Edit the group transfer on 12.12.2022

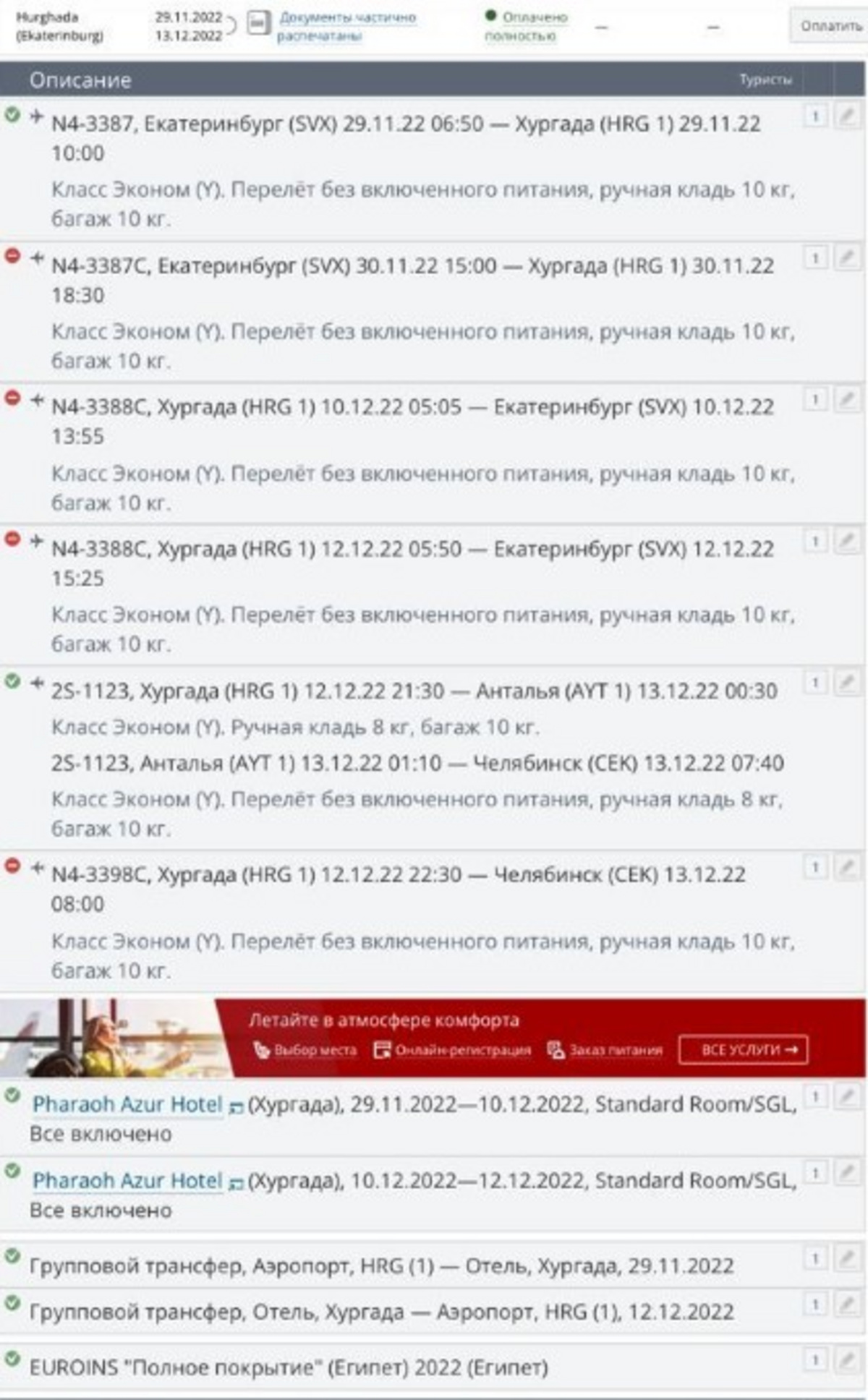point(846,1304)
